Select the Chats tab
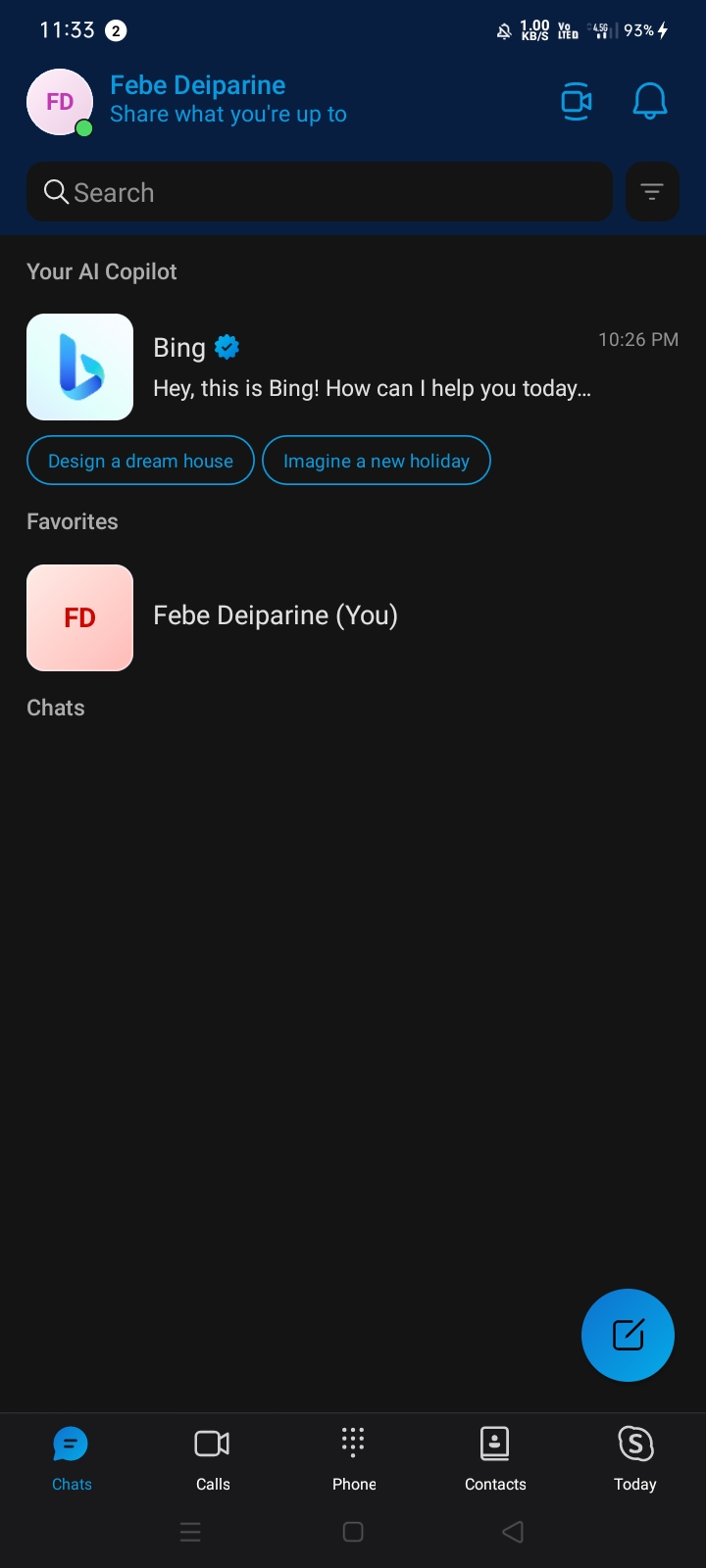This screenshot has width=706, height=1568. click(x=72, y=1459)
